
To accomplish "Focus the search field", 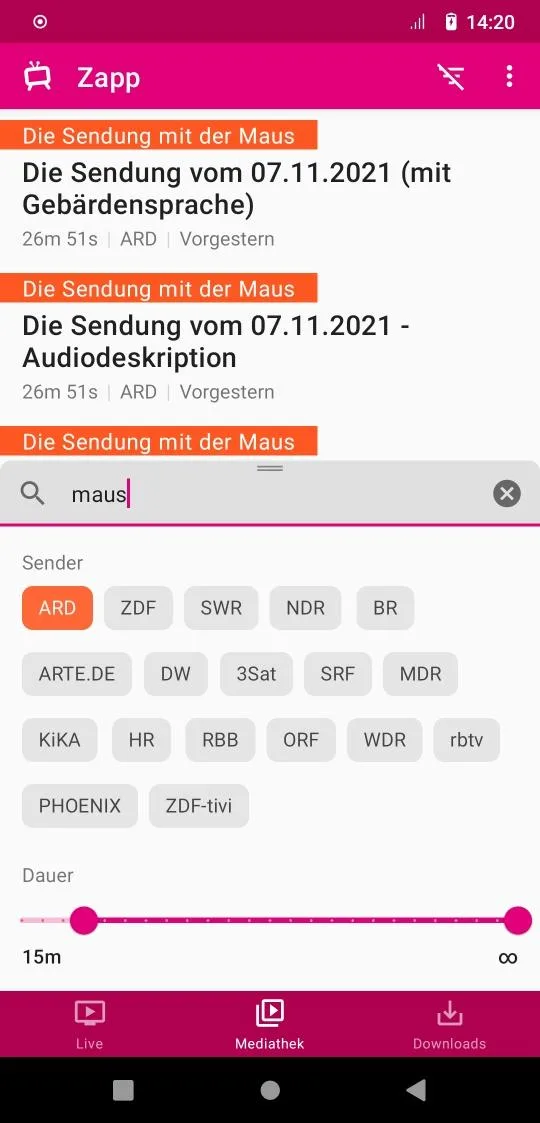I will tap(272, 494).
